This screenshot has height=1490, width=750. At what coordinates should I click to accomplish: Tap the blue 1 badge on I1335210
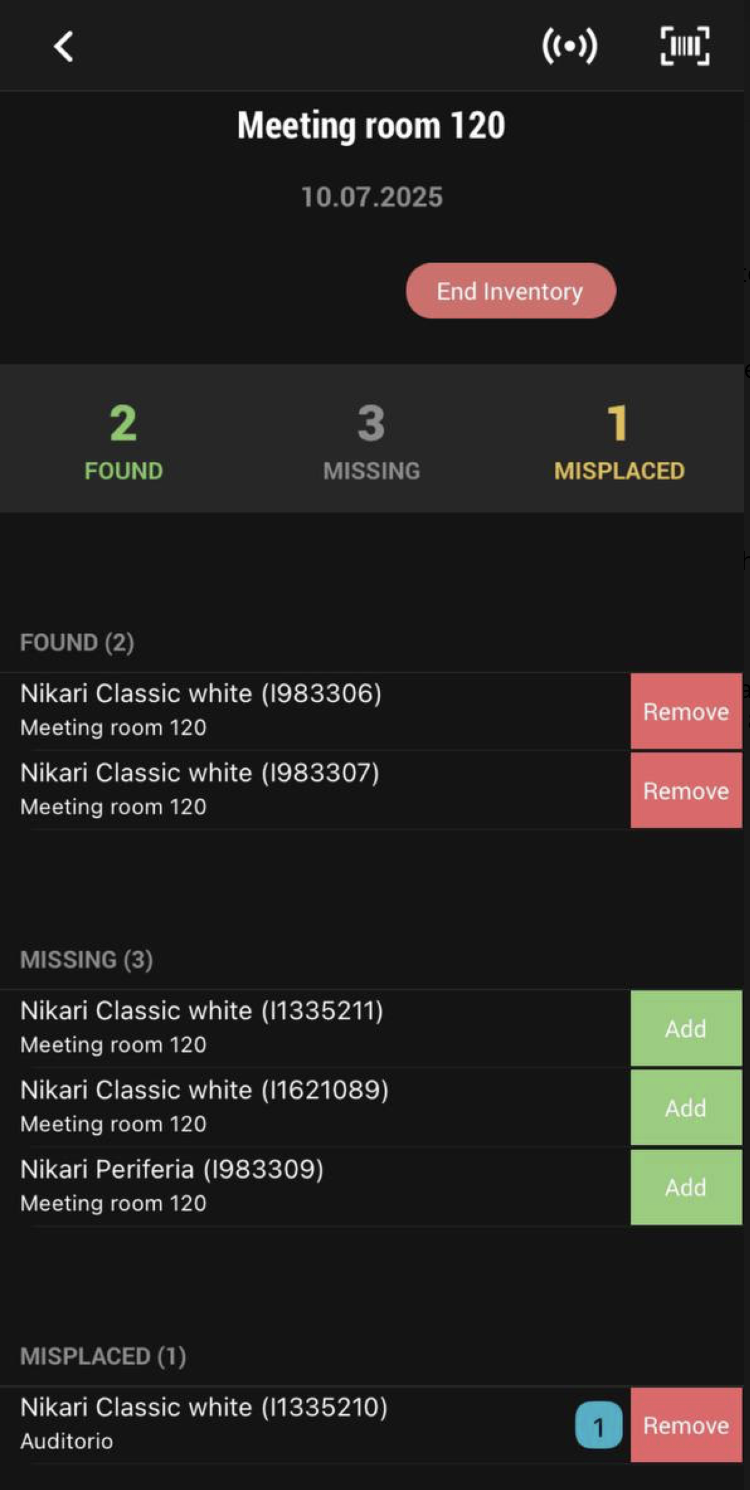coord(599,1426)
